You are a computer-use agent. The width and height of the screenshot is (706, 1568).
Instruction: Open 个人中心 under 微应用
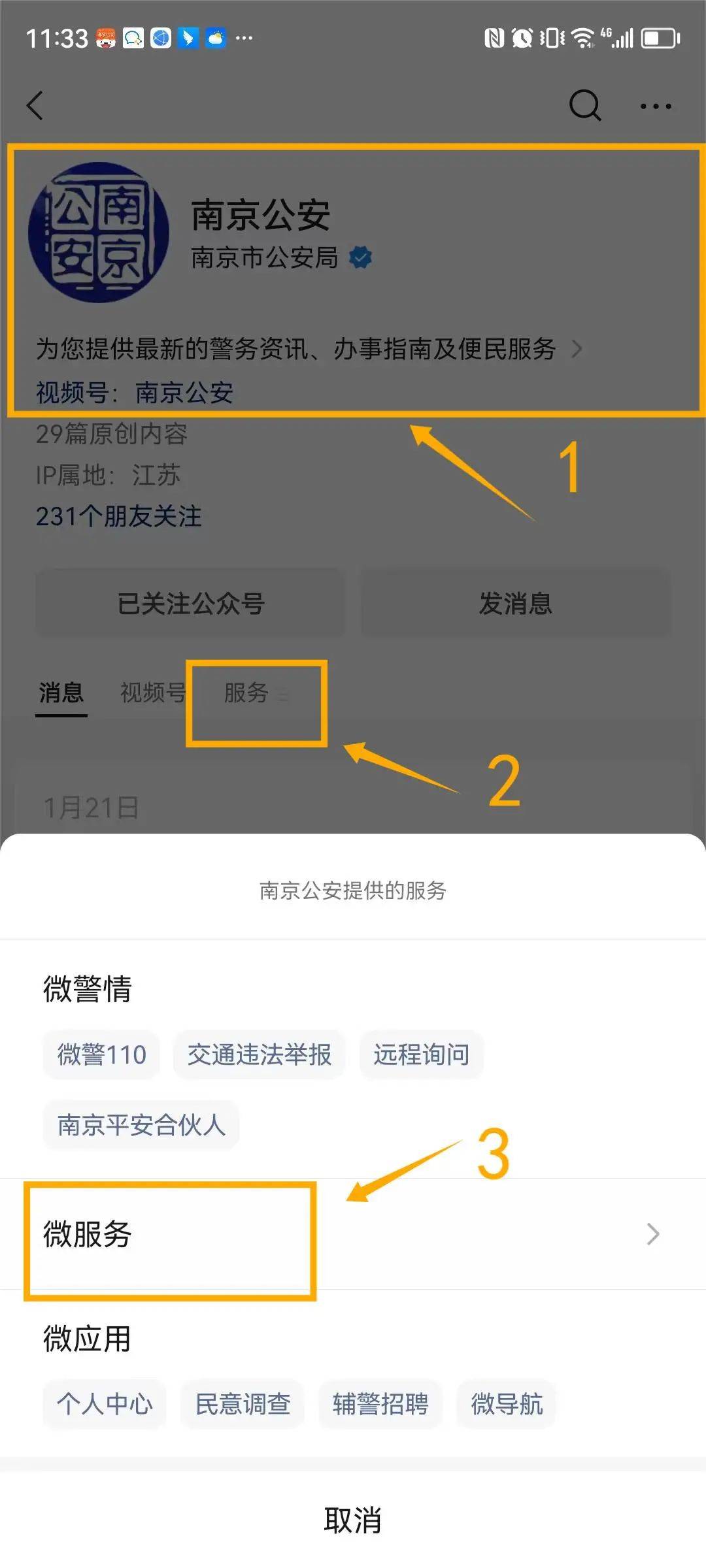pos(105,1404)
